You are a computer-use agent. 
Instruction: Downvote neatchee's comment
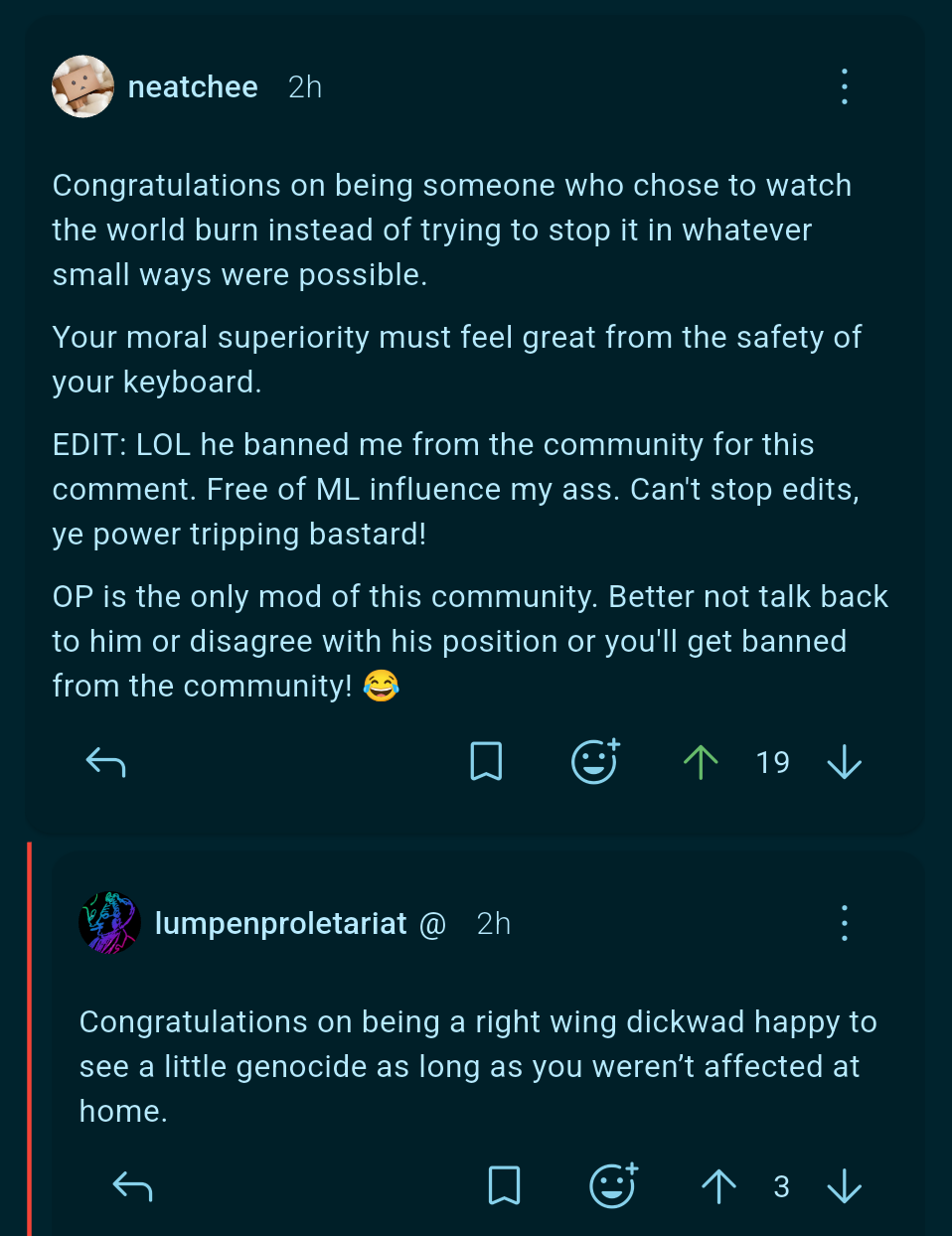point(845,762)
